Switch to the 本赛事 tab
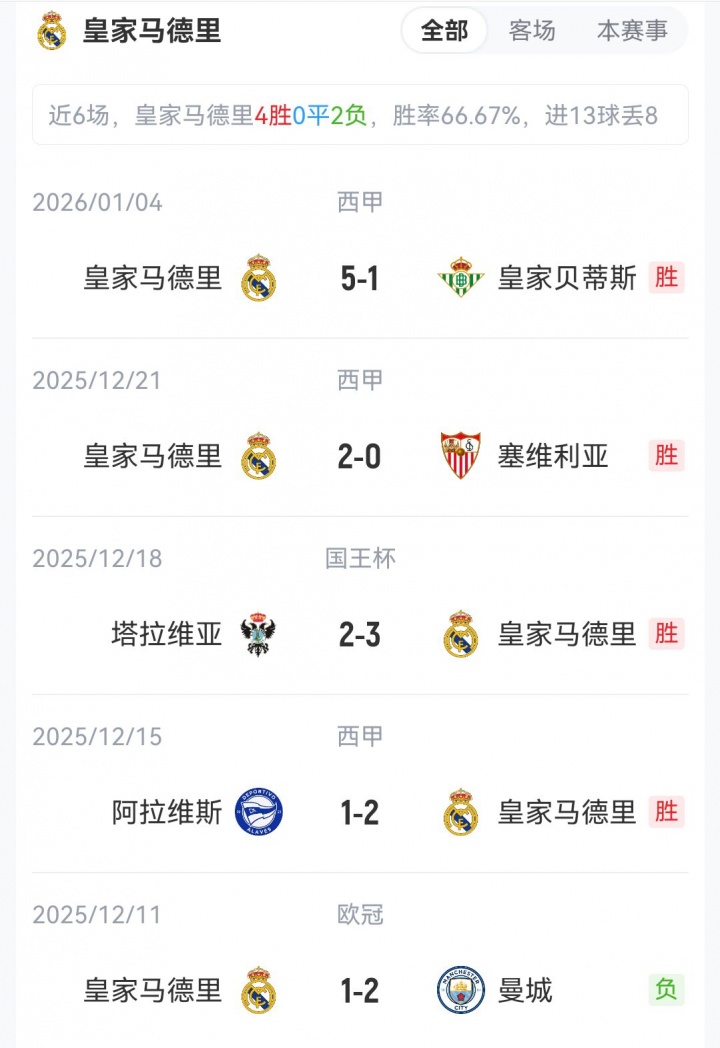Image resolution: width=720 pixels, height=1048 pixels. 632,31
